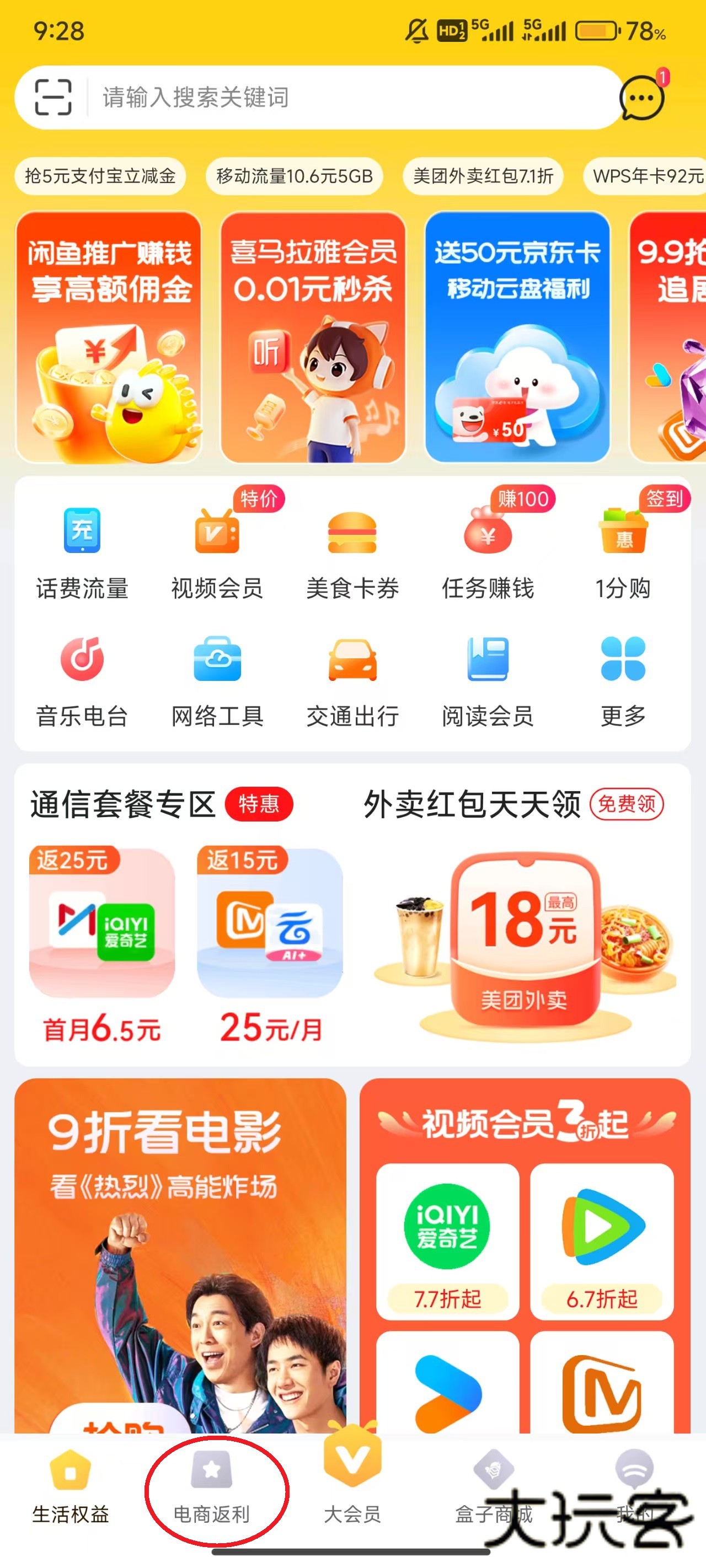The image size is (706, 1568).
Task: Open the 喜马拉雅会员0.01元秒杀 card
Action: coord(313,337)
